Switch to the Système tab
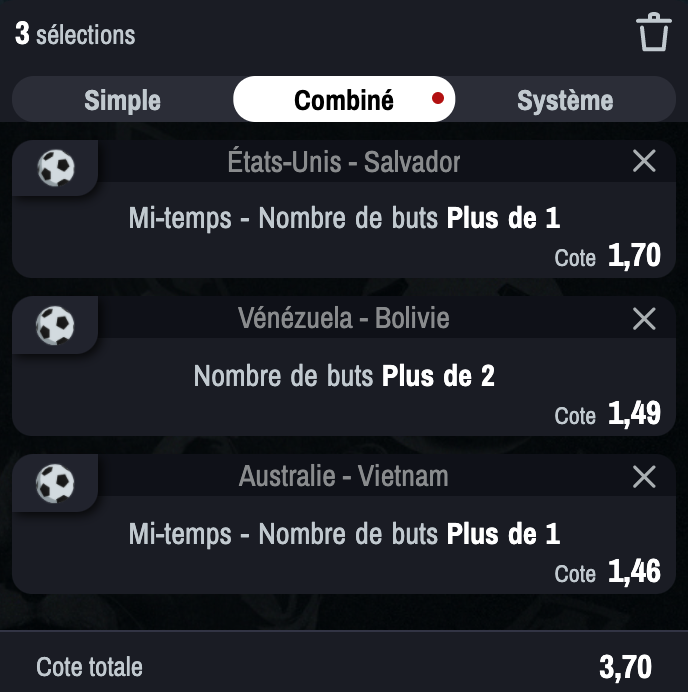The image size is (688, 692). tap(565, 100)
